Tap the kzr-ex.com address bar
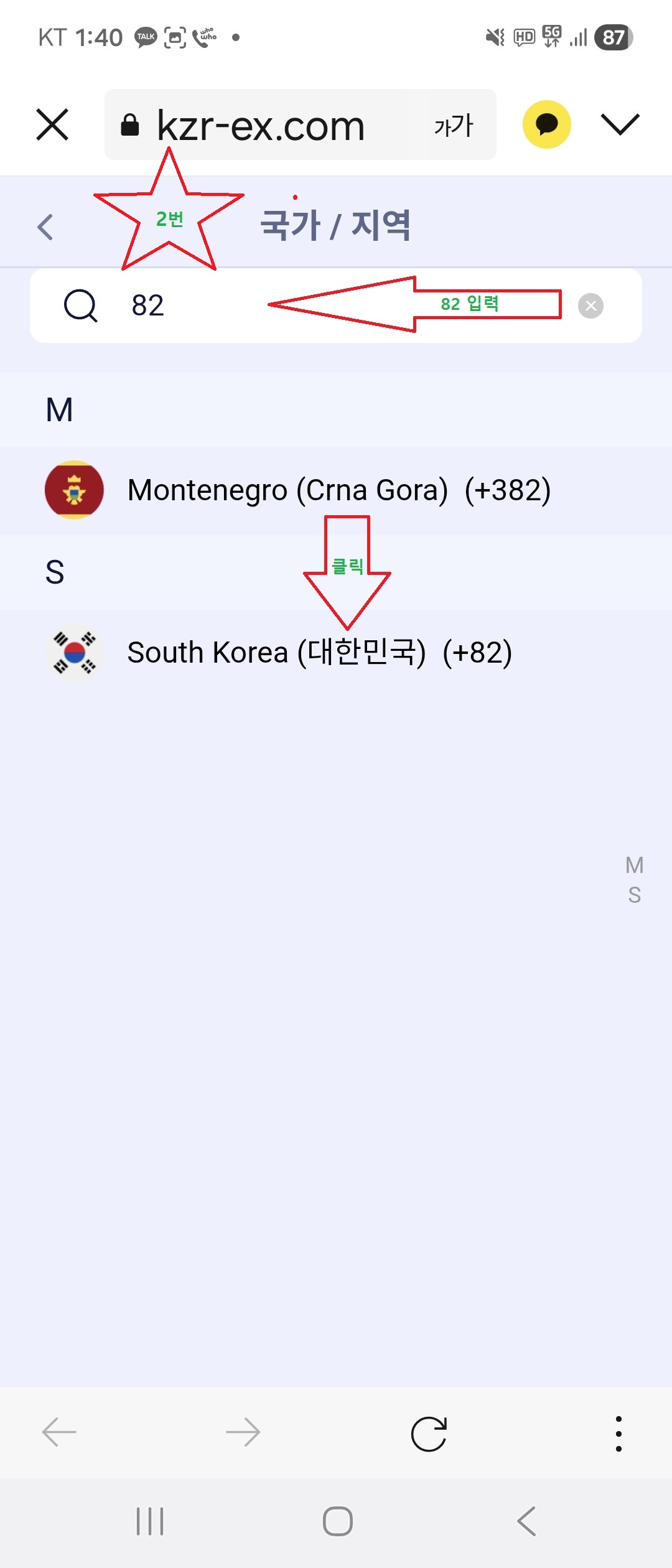This screenshot has width=672, height=1568. coord(261,126)
